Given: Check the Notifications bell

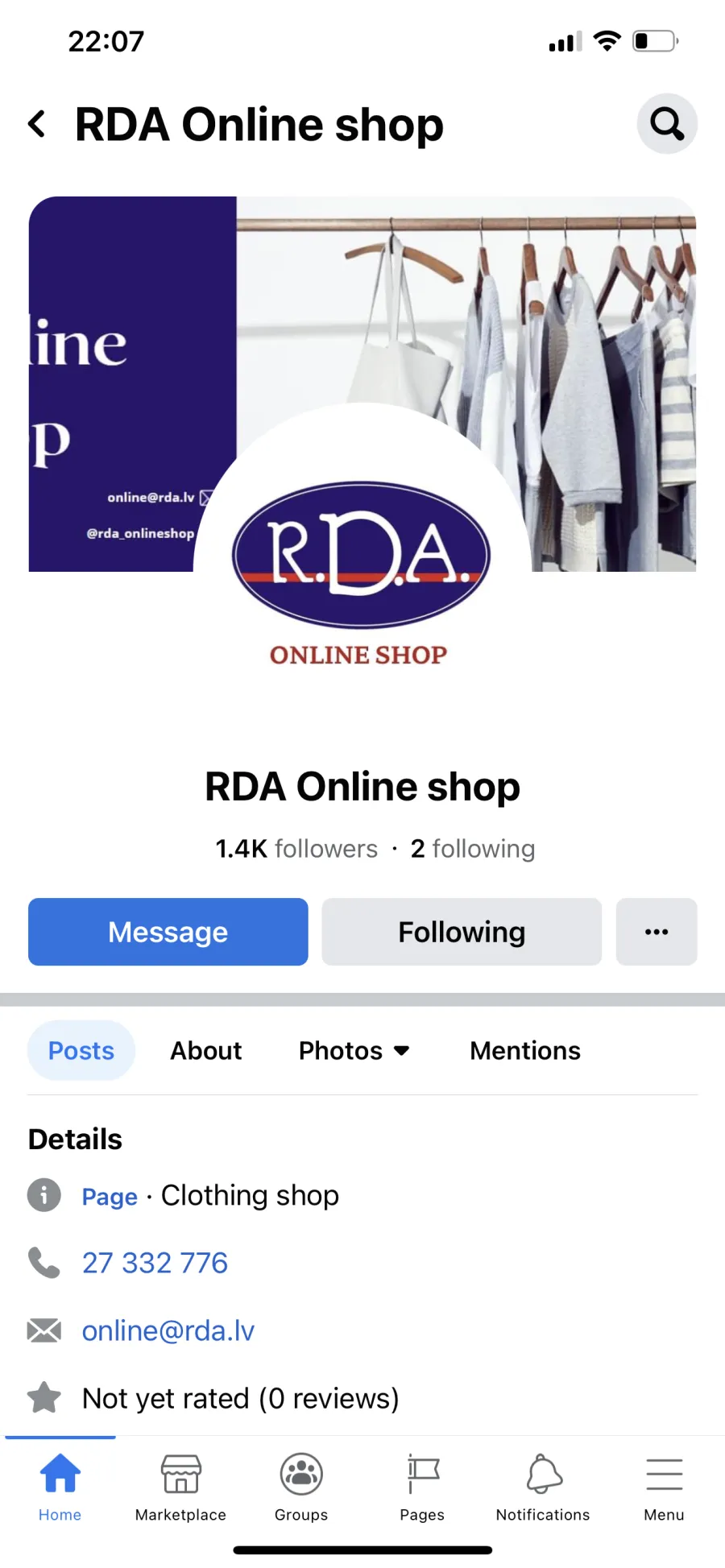Looking at the screenshot, I should [543, 1487].
